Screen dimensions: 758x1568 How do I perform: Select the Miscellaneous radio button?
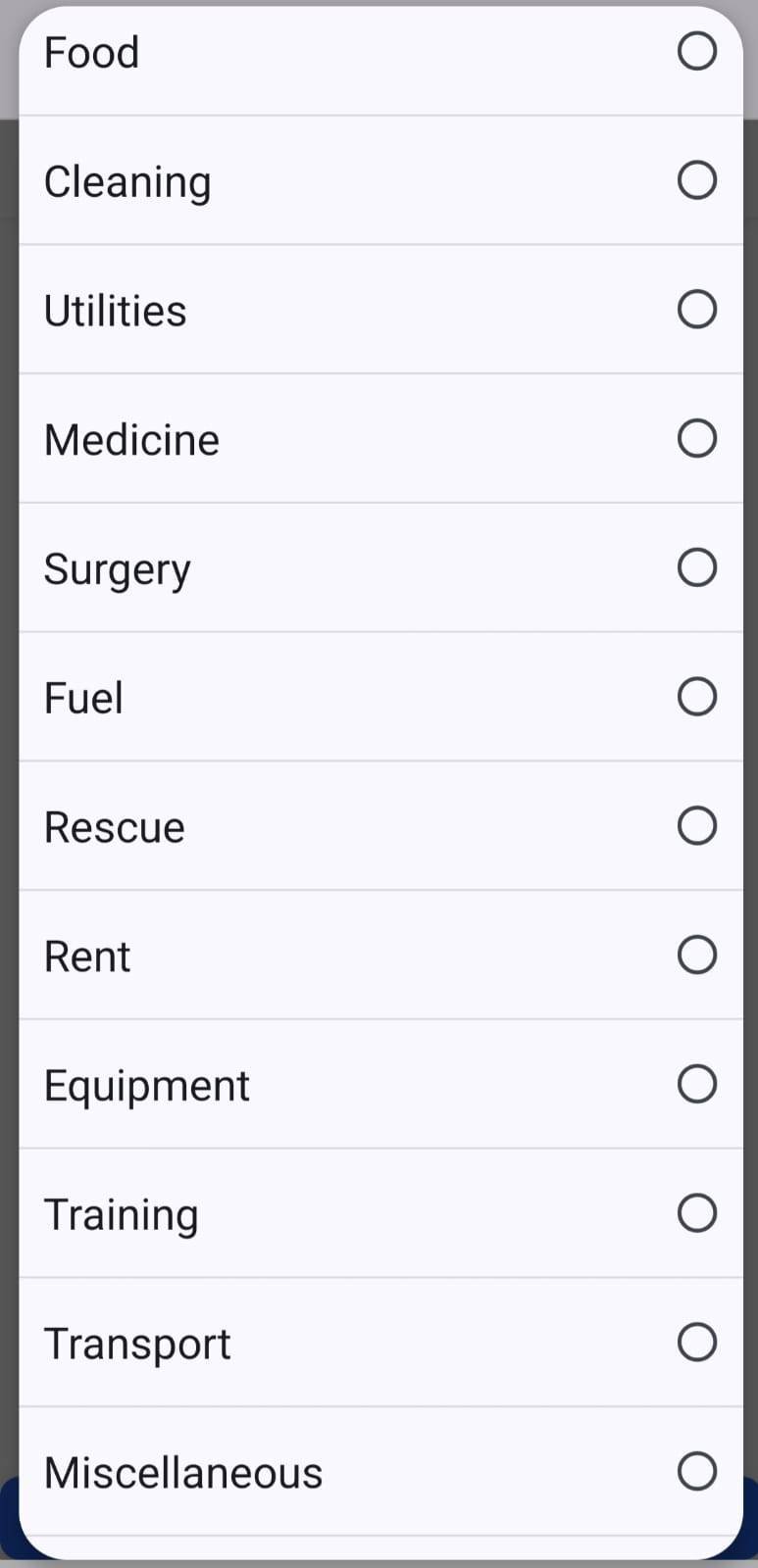[697, 1470]
